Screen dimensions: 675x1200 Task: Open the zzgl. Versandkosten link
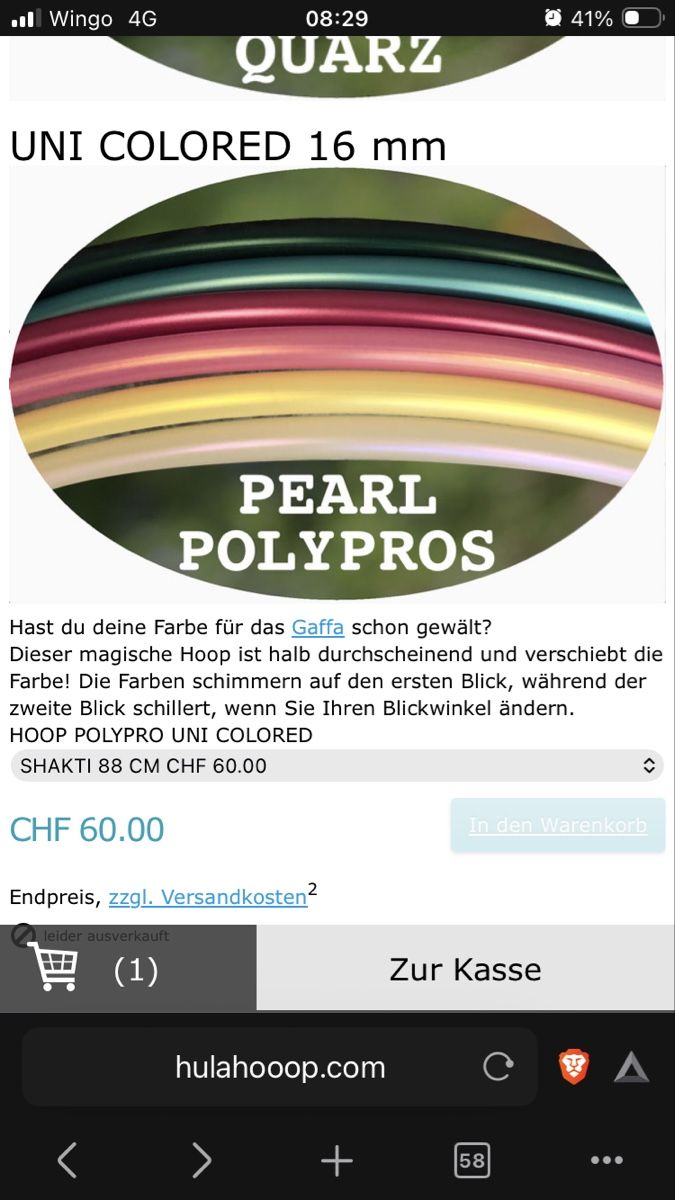click(x=208, y=897)
